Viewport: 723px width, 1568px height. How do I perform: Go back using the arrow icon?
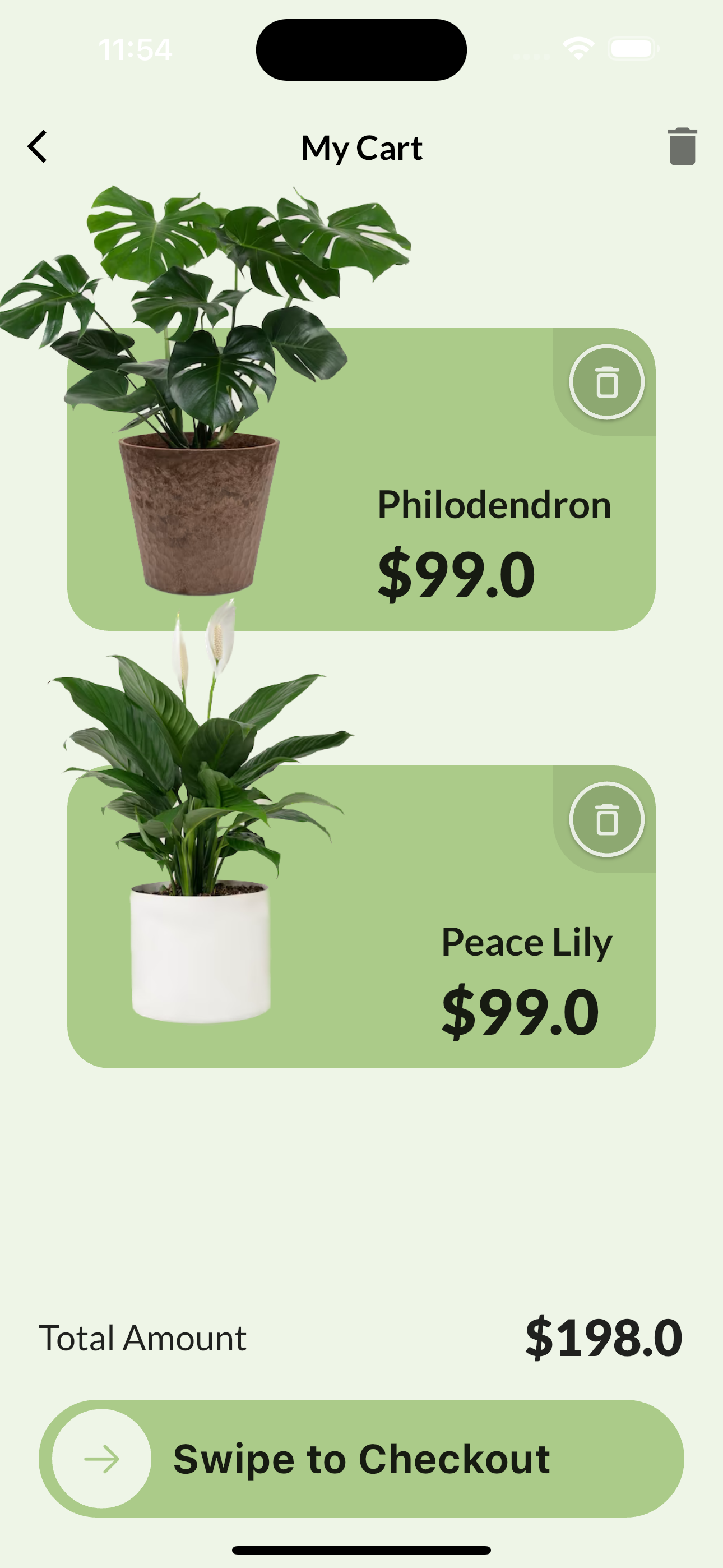click(38, 147)
